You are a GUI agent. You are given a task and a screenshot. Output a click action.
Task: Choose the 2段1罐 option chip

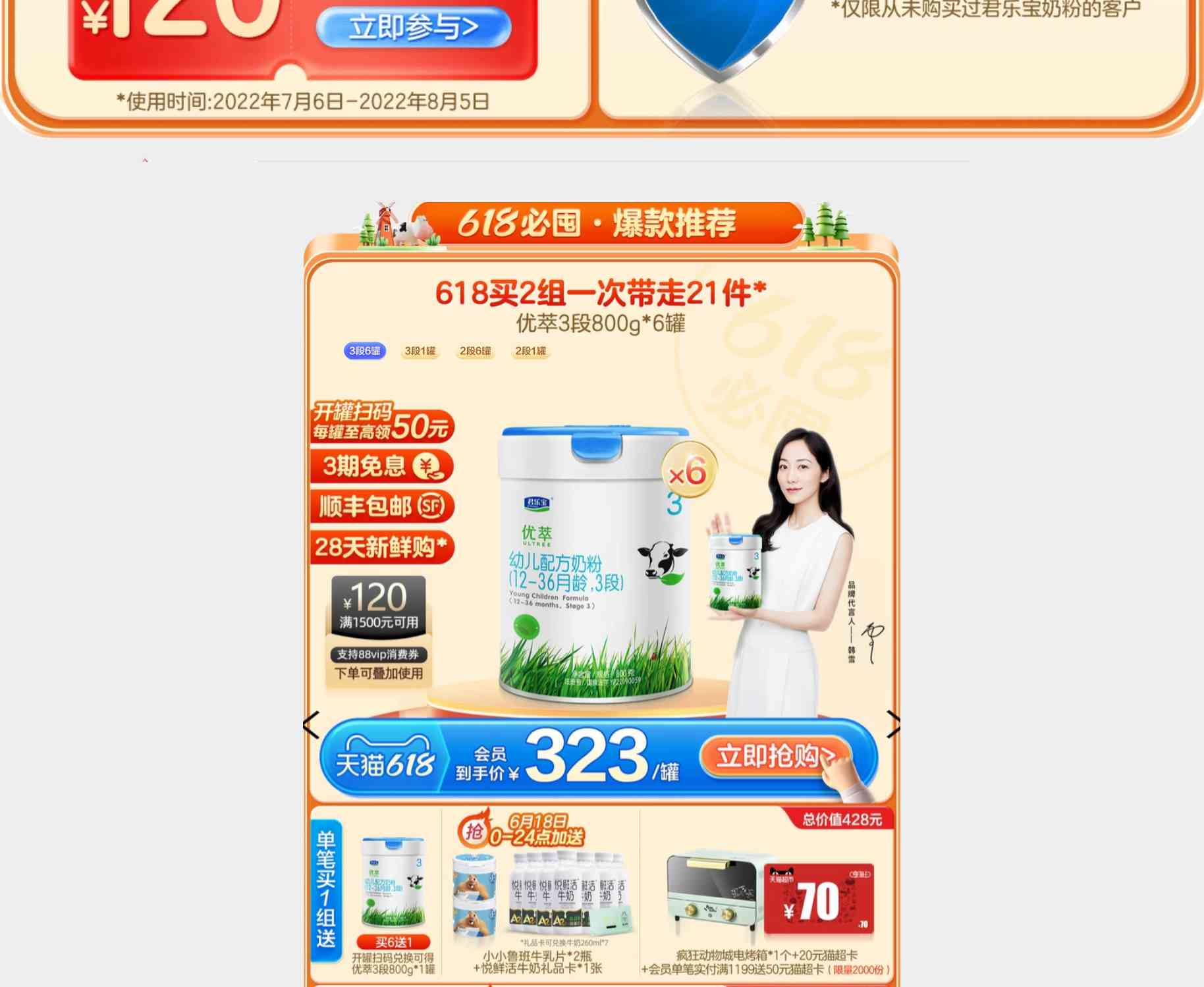click(x=530, y=351)
